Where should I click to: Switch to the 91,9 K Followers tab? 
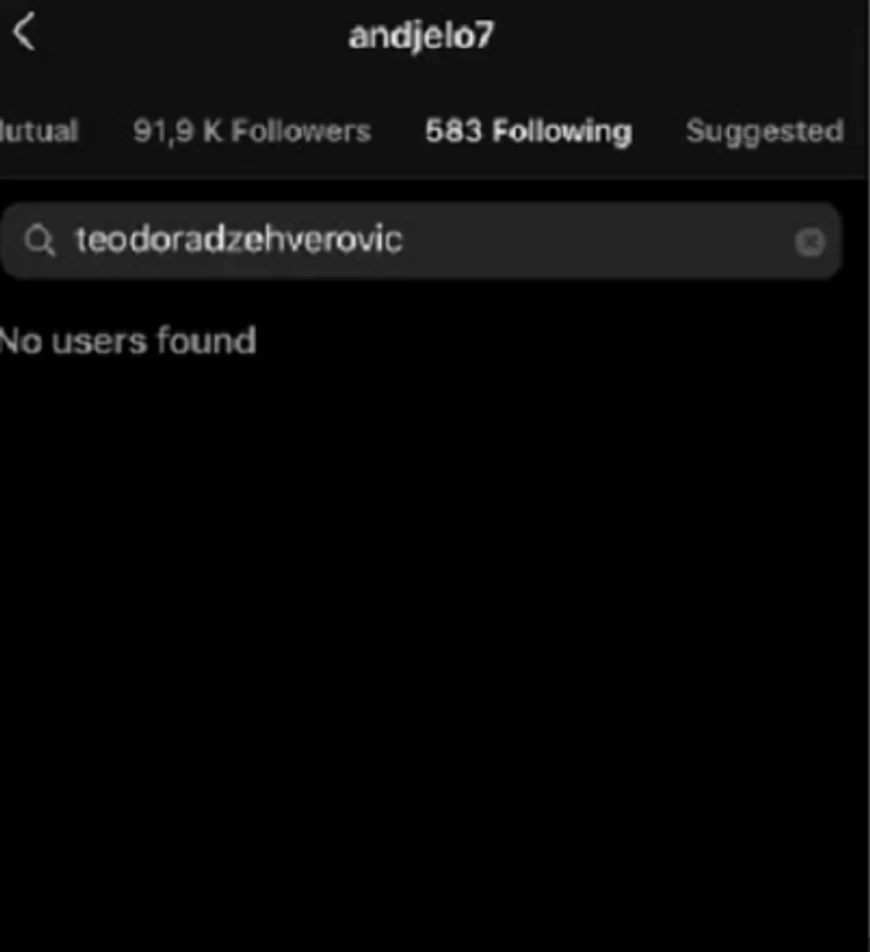252,131
